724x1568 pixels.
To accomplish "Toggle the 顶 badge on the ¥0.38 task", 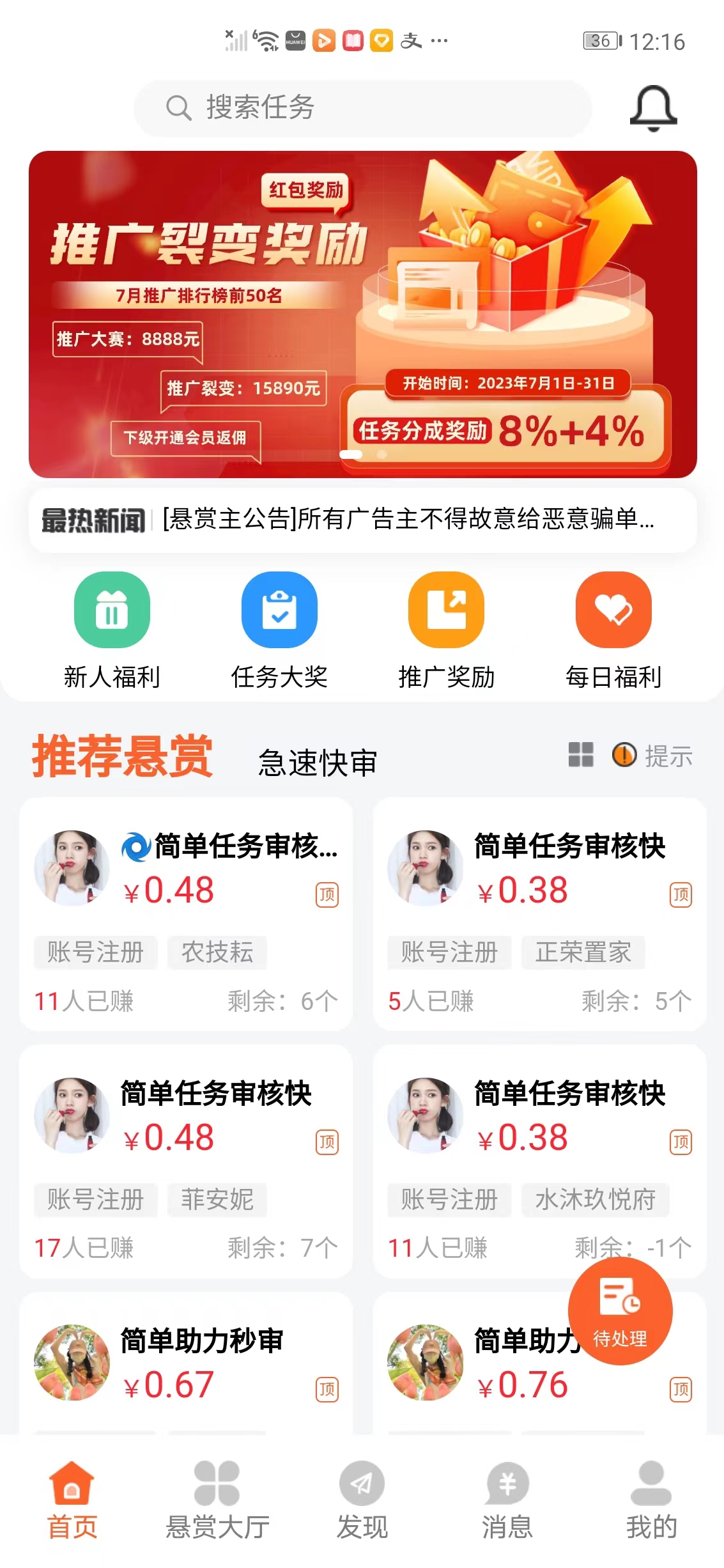I will (x=681, y=896).
